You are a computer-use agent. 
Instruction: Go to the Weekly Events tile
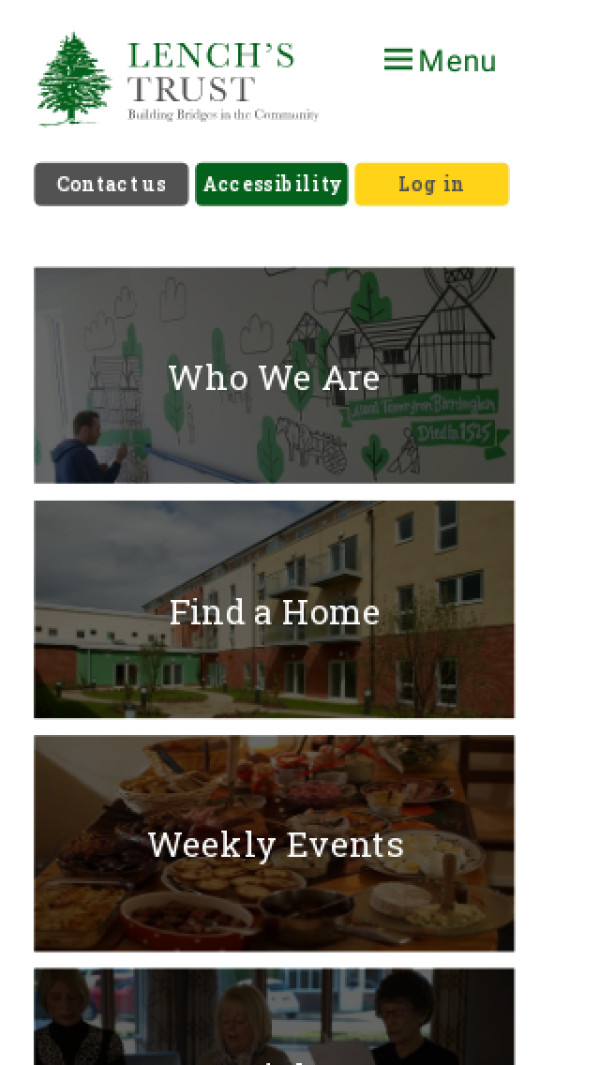[x=274, y=844]
